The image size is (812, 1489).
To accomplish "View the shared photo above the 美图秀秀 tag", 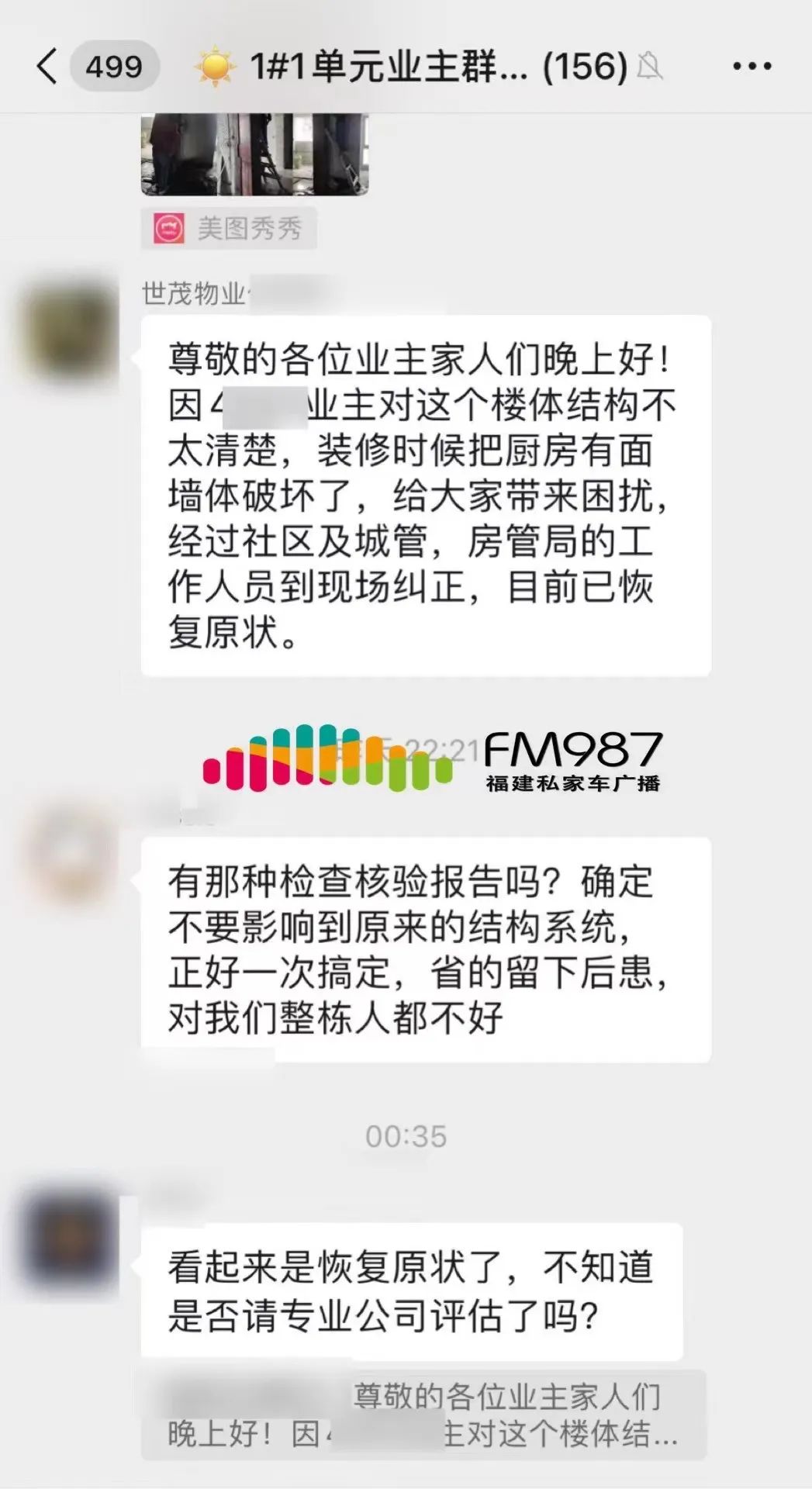I will tap(254, 154).
